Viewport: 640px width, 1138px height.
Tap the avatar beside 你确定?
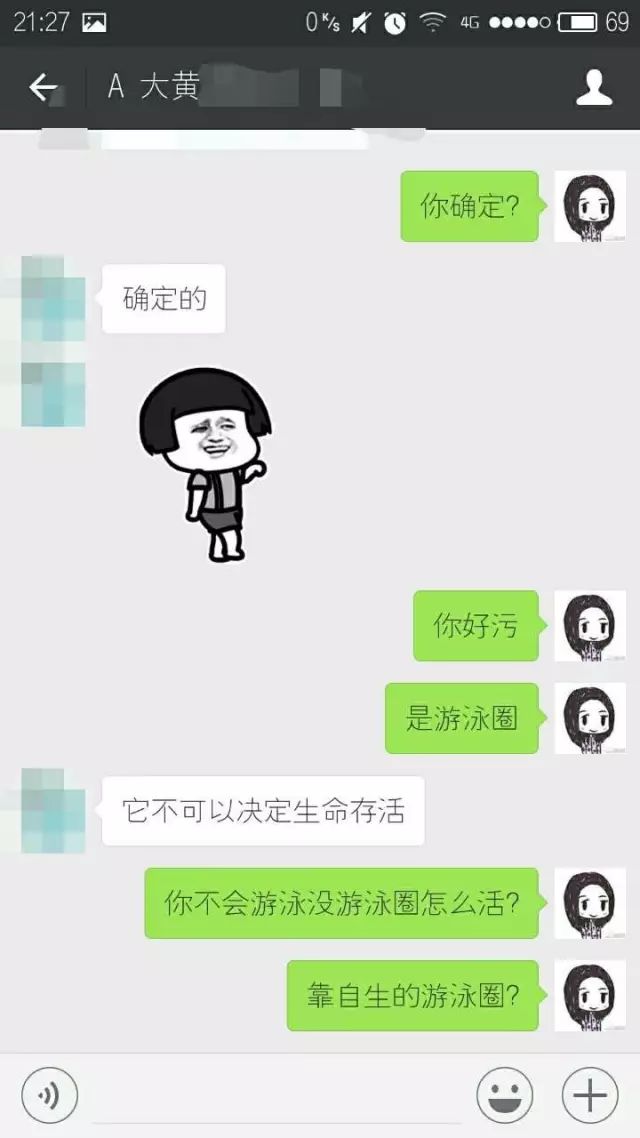(590, 206)
